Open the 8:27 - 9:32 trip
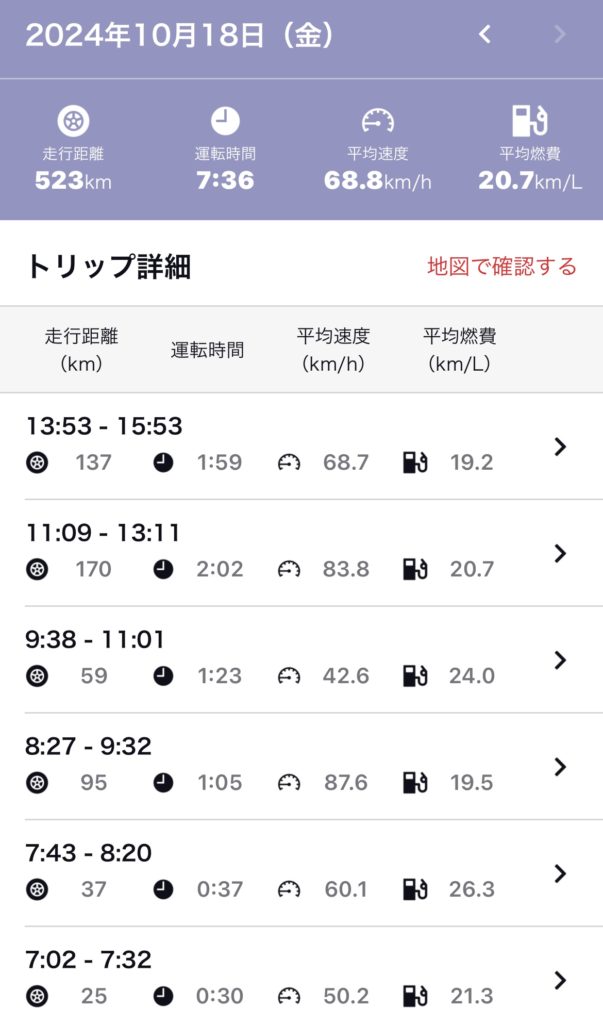Viewport: 603px width, 1024px height. (300, 766)
